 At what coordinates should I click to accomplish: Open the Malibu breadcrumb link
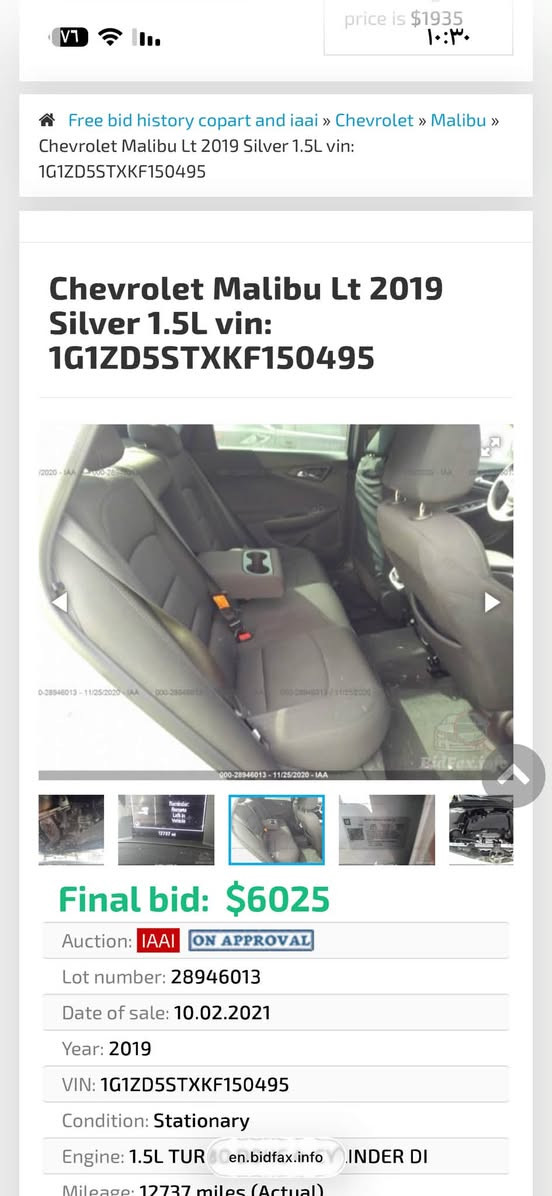(x=458, y=121)
